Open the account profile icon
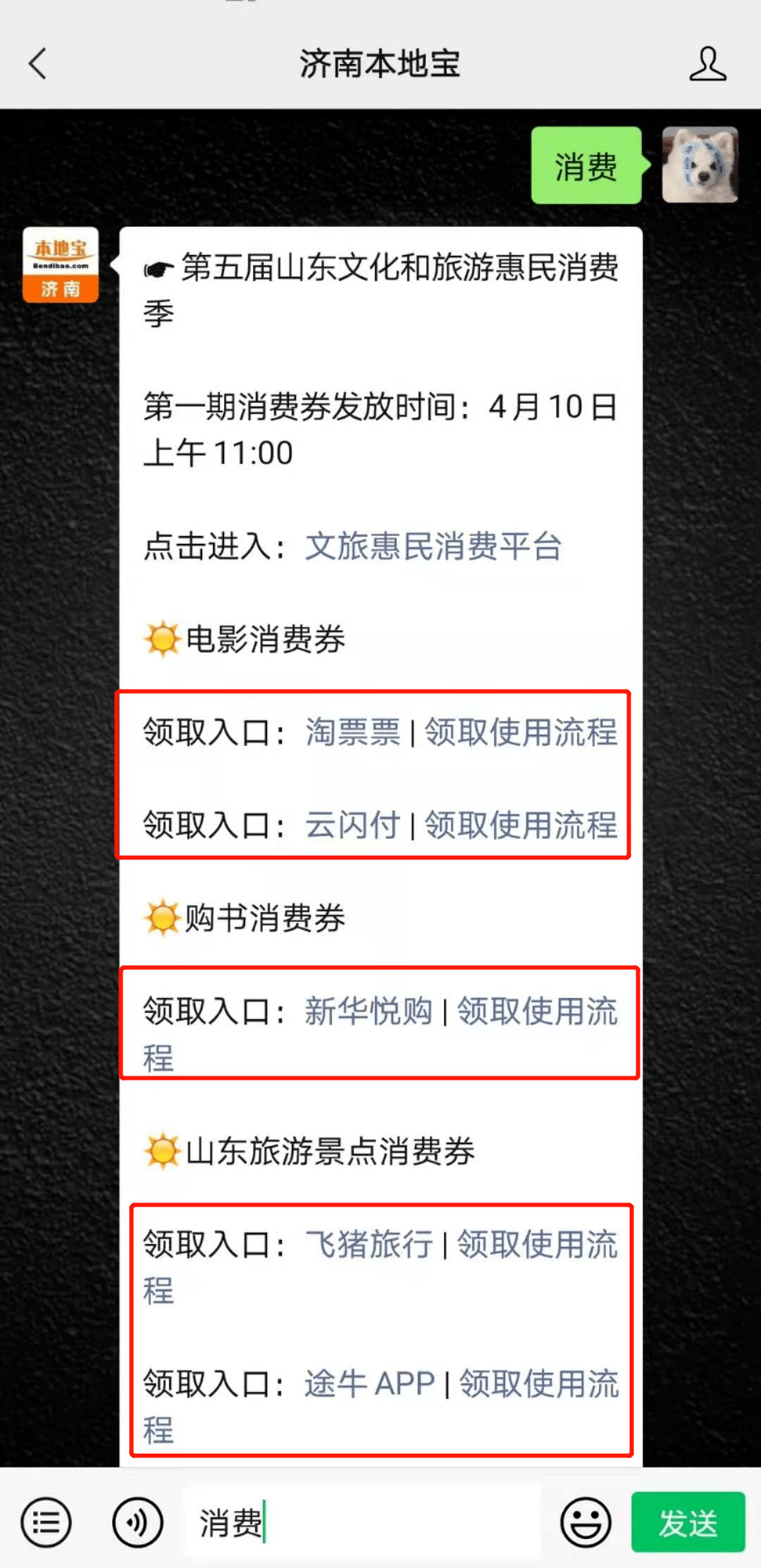The image size is (761, 1568). pos(707,64)
